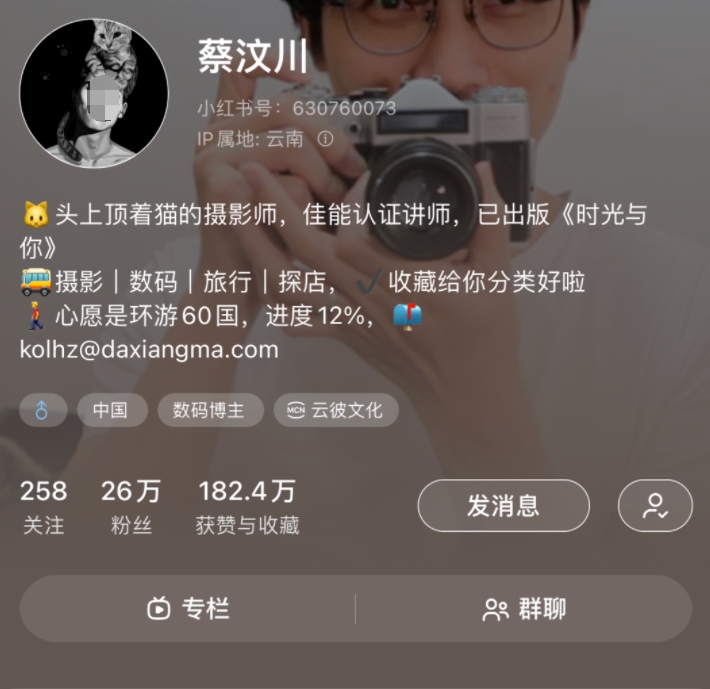Open the 专栏 section
Viewport: 710px width, 689px height.
tap(188, 608)
